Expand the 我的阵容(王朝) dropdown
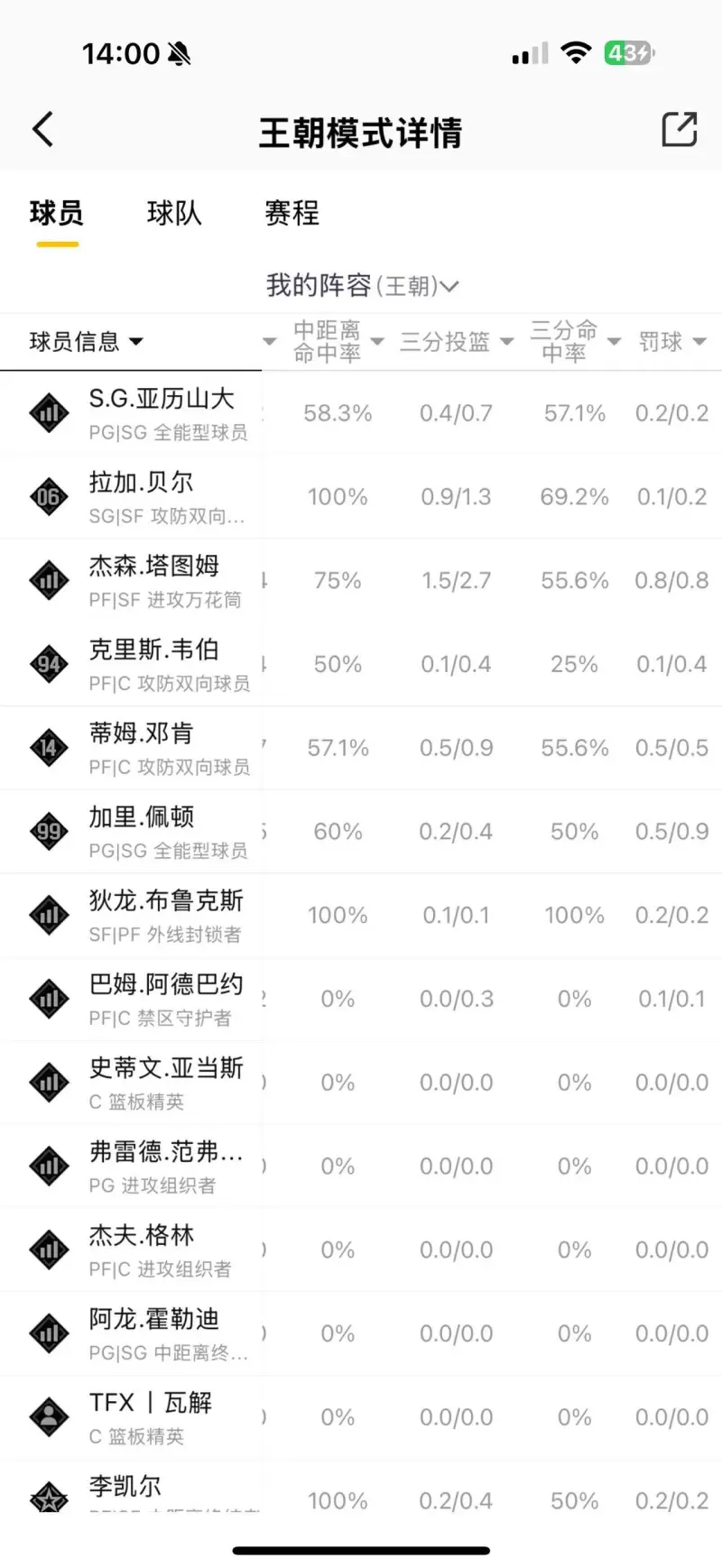722x1568 pixels. point(362,286)
